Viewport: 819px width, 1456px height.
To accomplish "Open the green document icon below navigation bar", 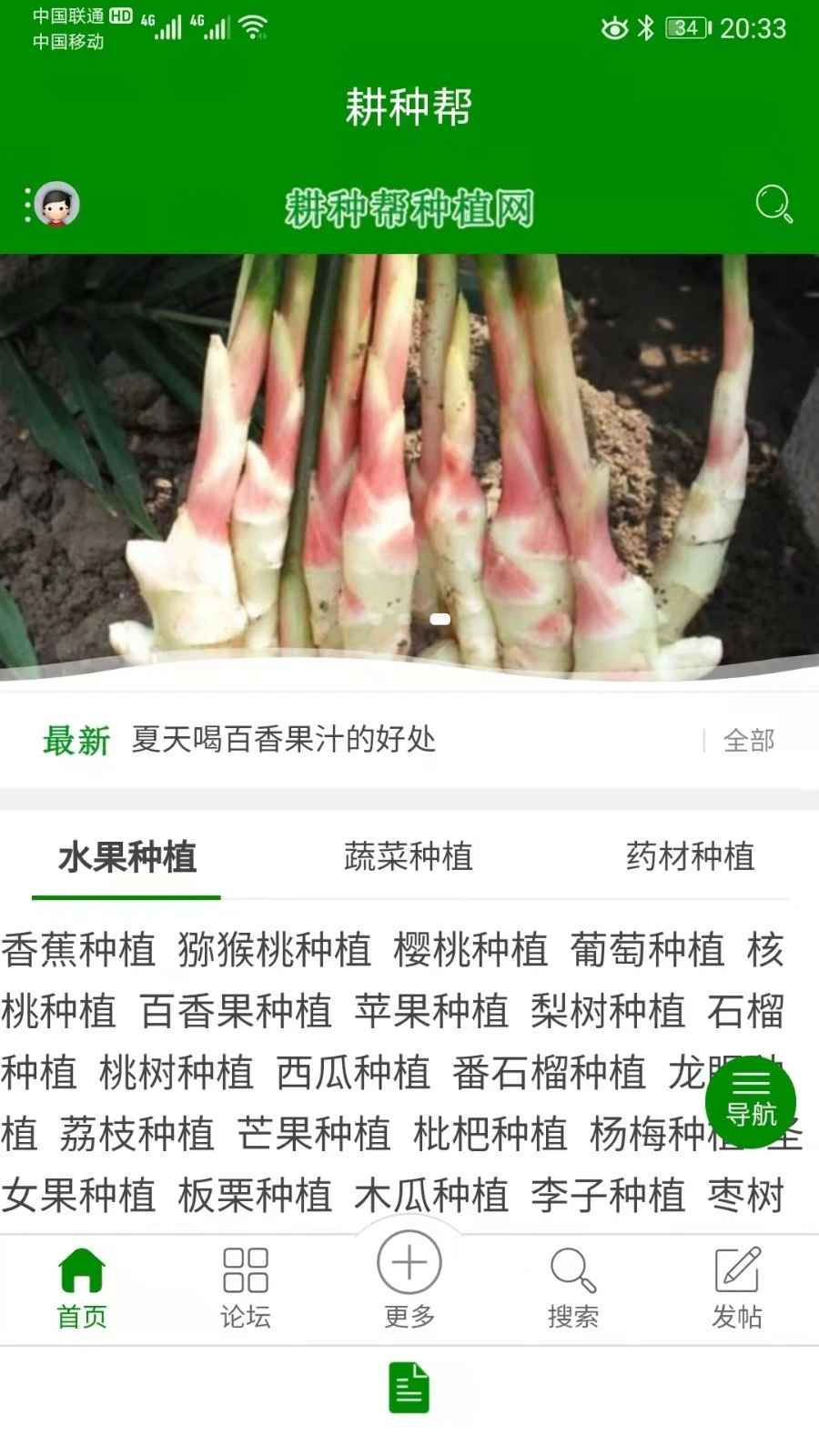I will 409,1387.
